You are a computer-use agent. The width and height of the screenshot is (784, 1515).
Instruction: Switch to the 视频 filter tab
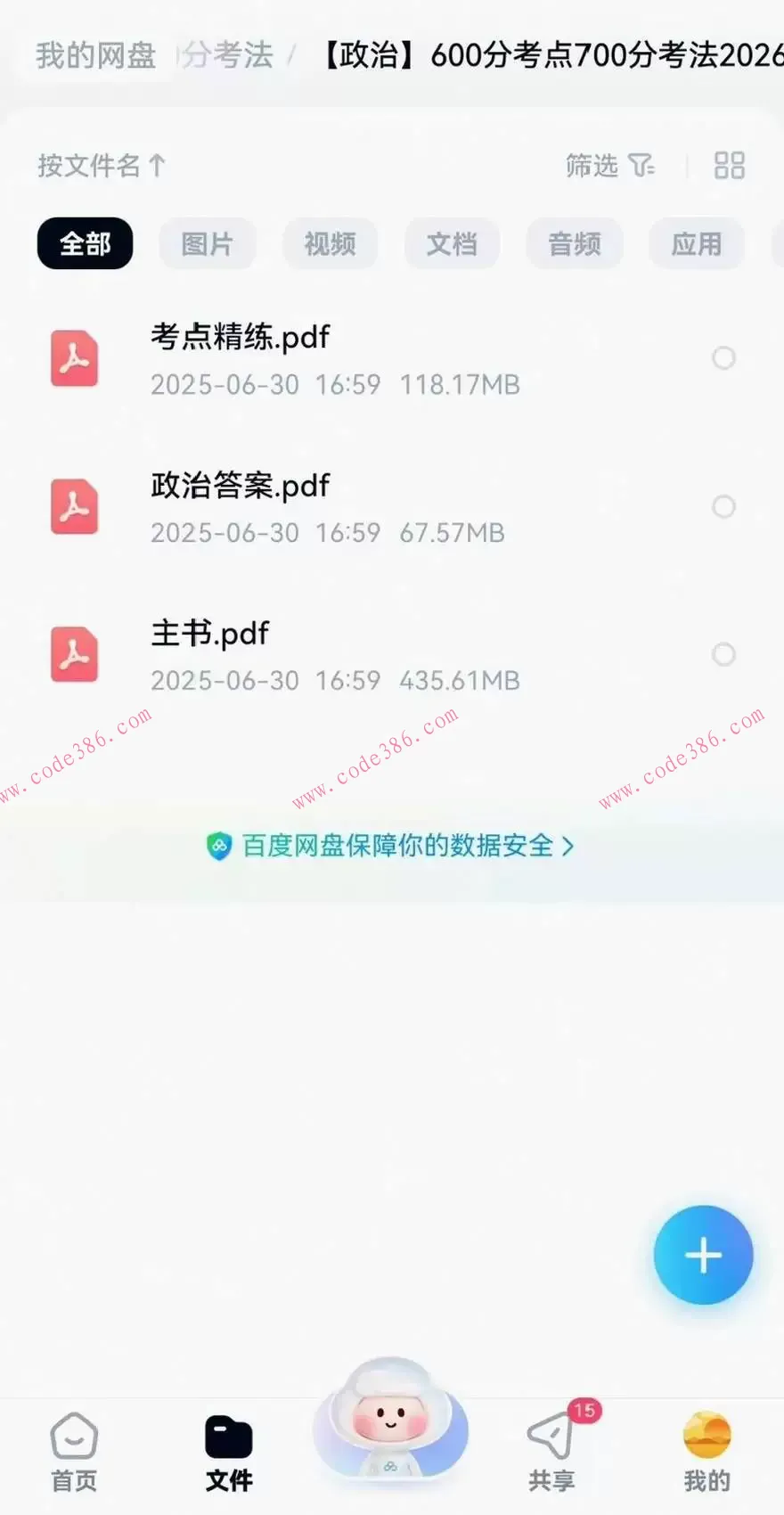click(330, 242)
